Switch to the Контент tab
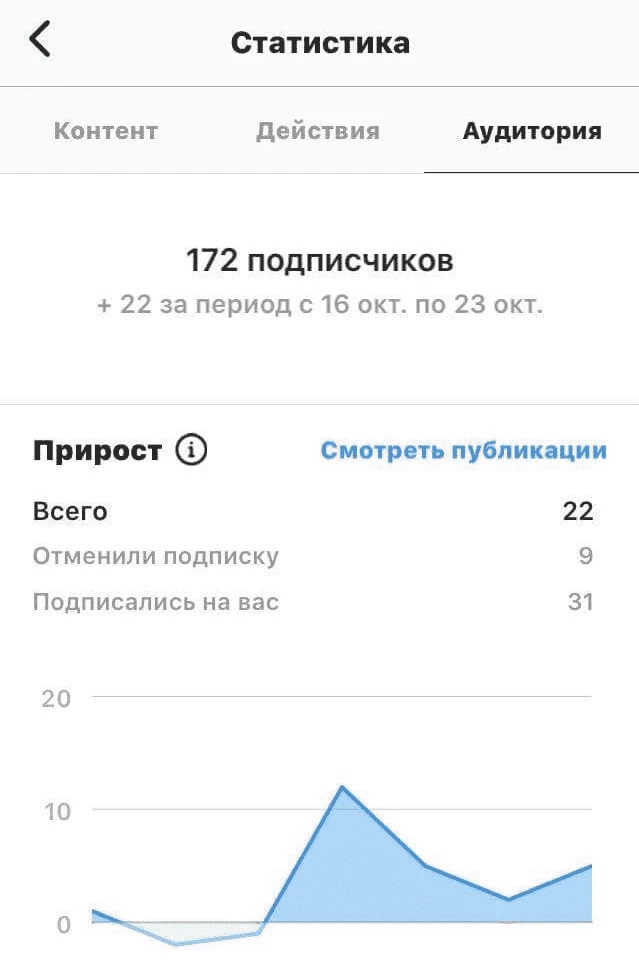 click(x=106, y=131)
